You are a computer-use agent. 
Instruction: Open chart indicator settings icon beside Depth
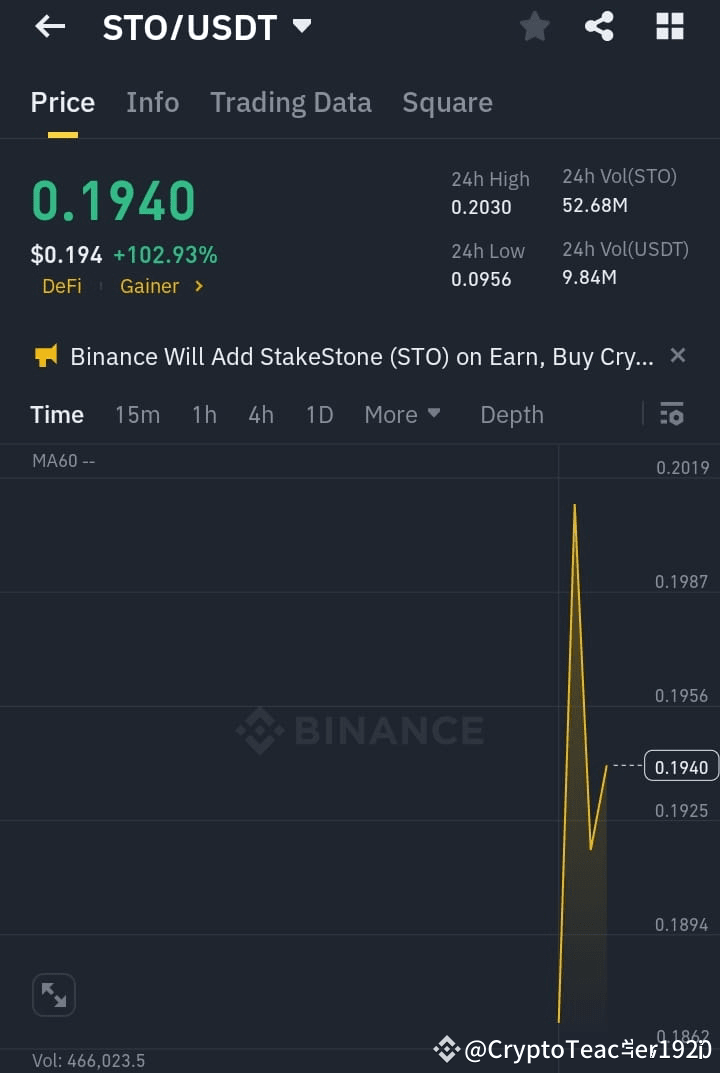coord(671,414)
